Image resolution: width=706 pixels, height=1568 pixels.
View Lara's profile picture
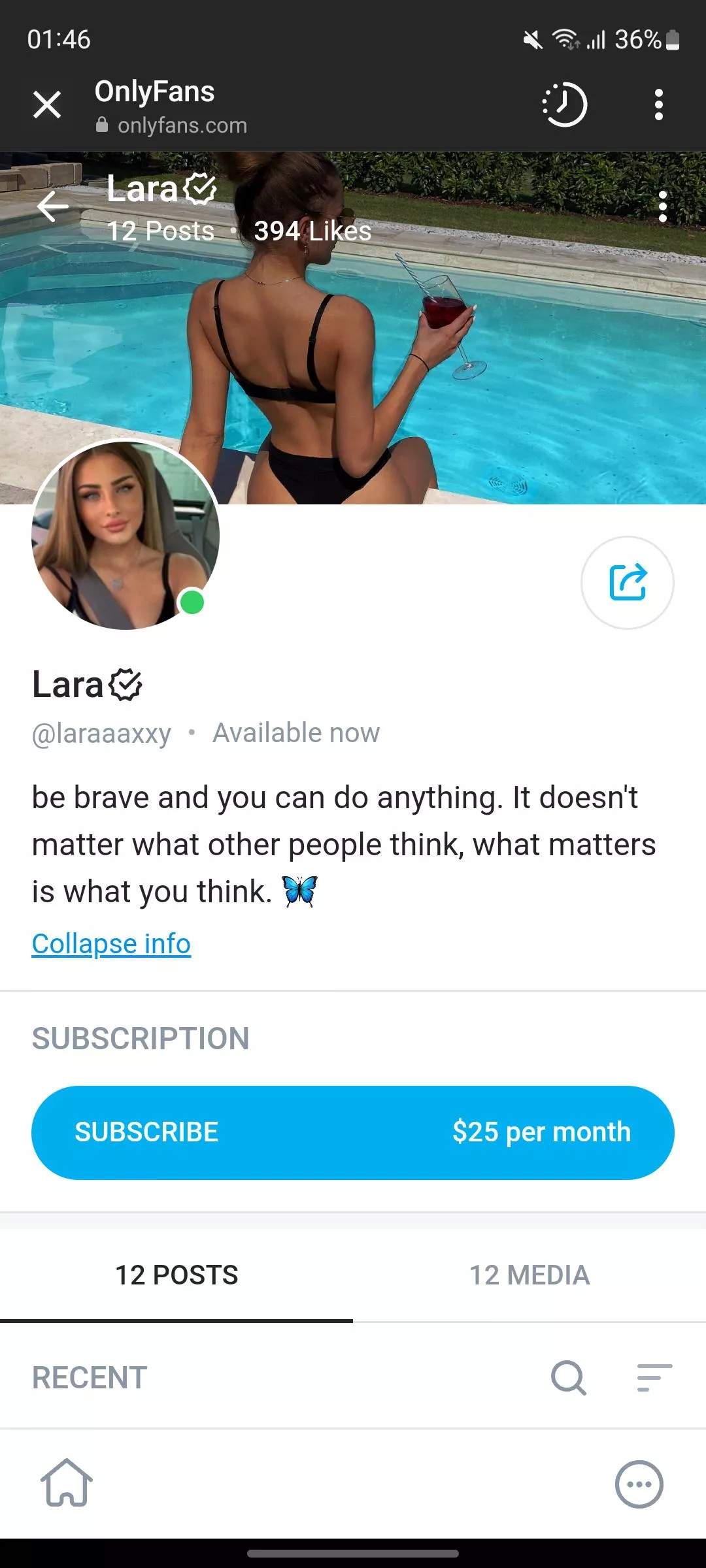[125, 535]
